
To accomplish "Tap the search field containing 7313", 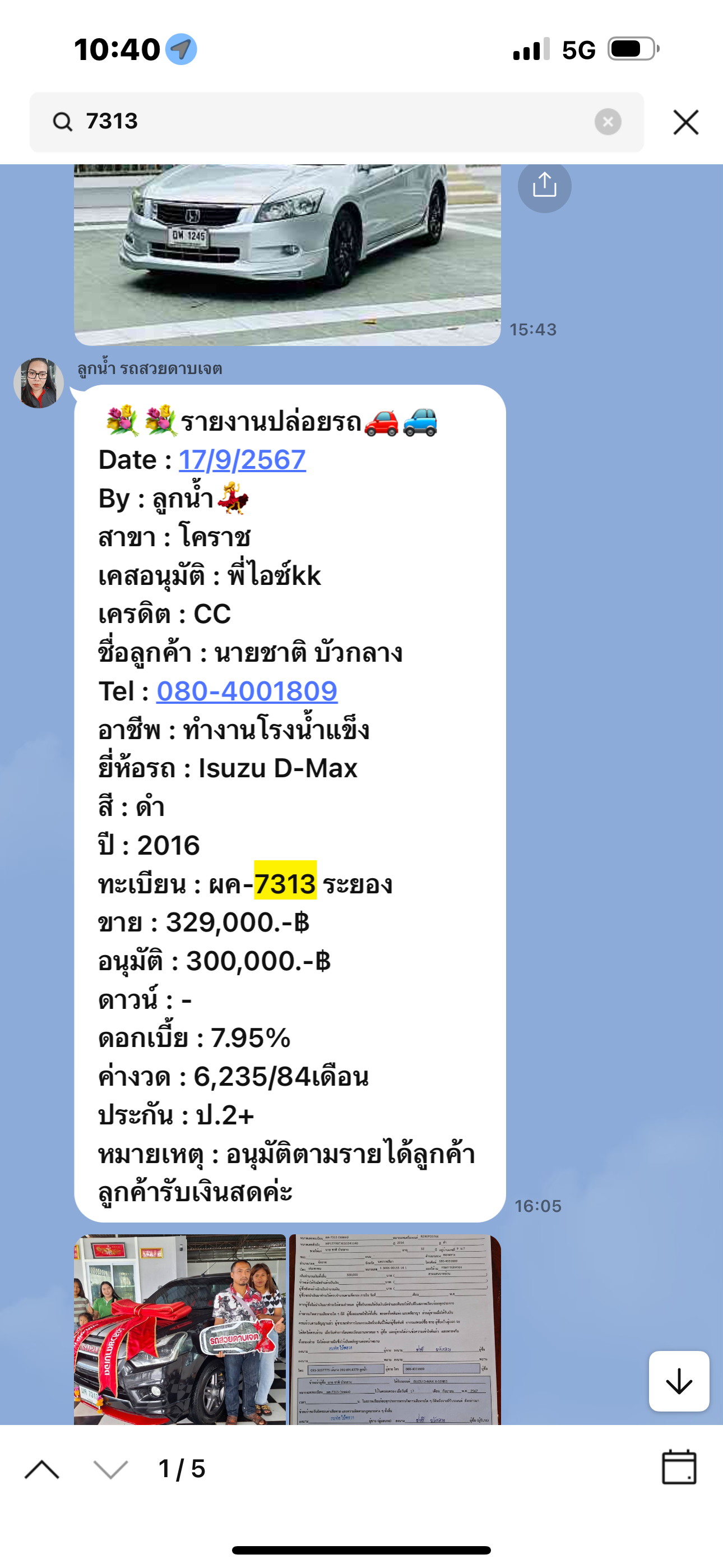I will pyautogui.click(x=336, y=122).
